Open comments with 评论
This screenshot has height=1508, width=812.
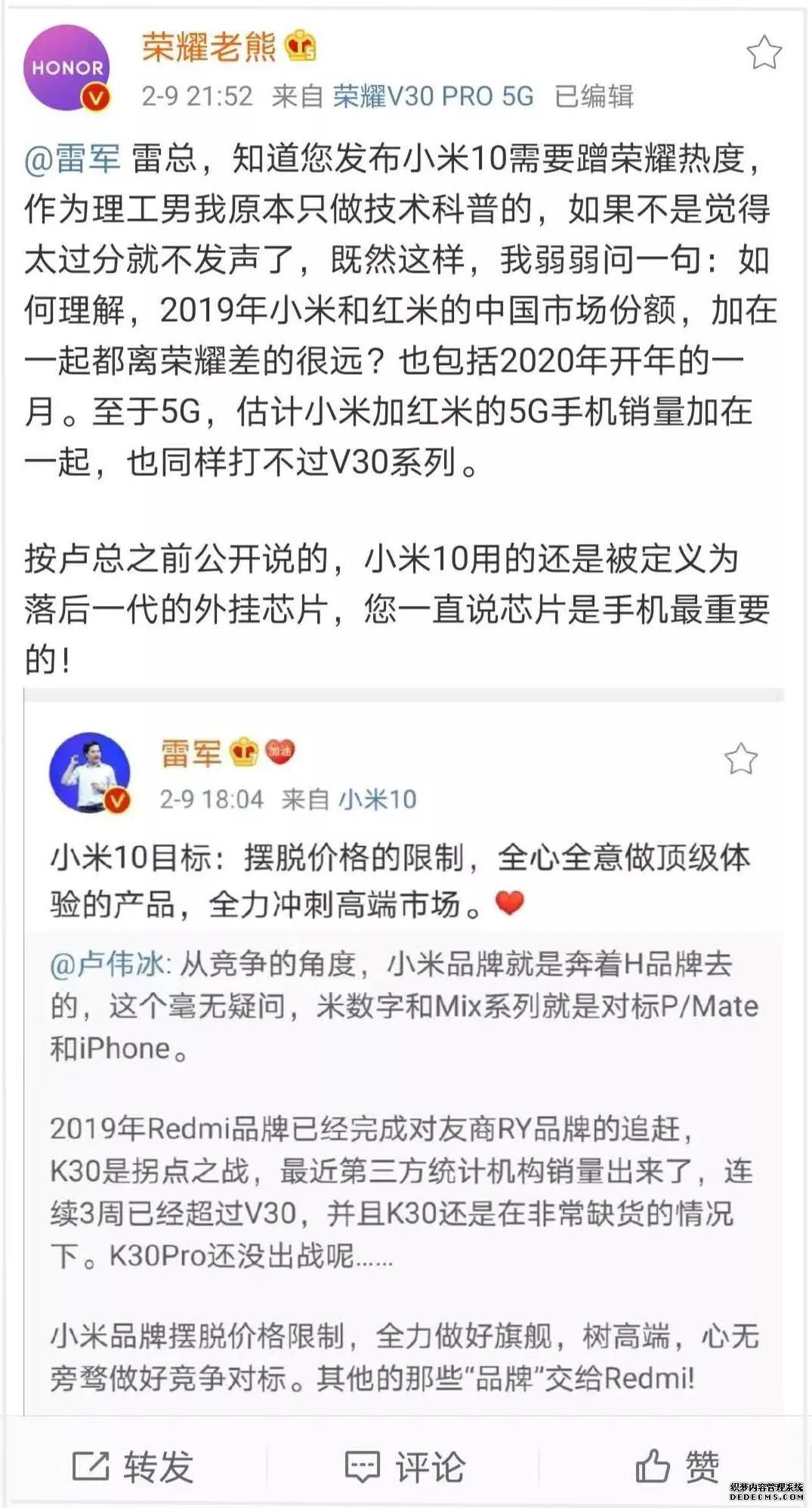pos(405,1466)
